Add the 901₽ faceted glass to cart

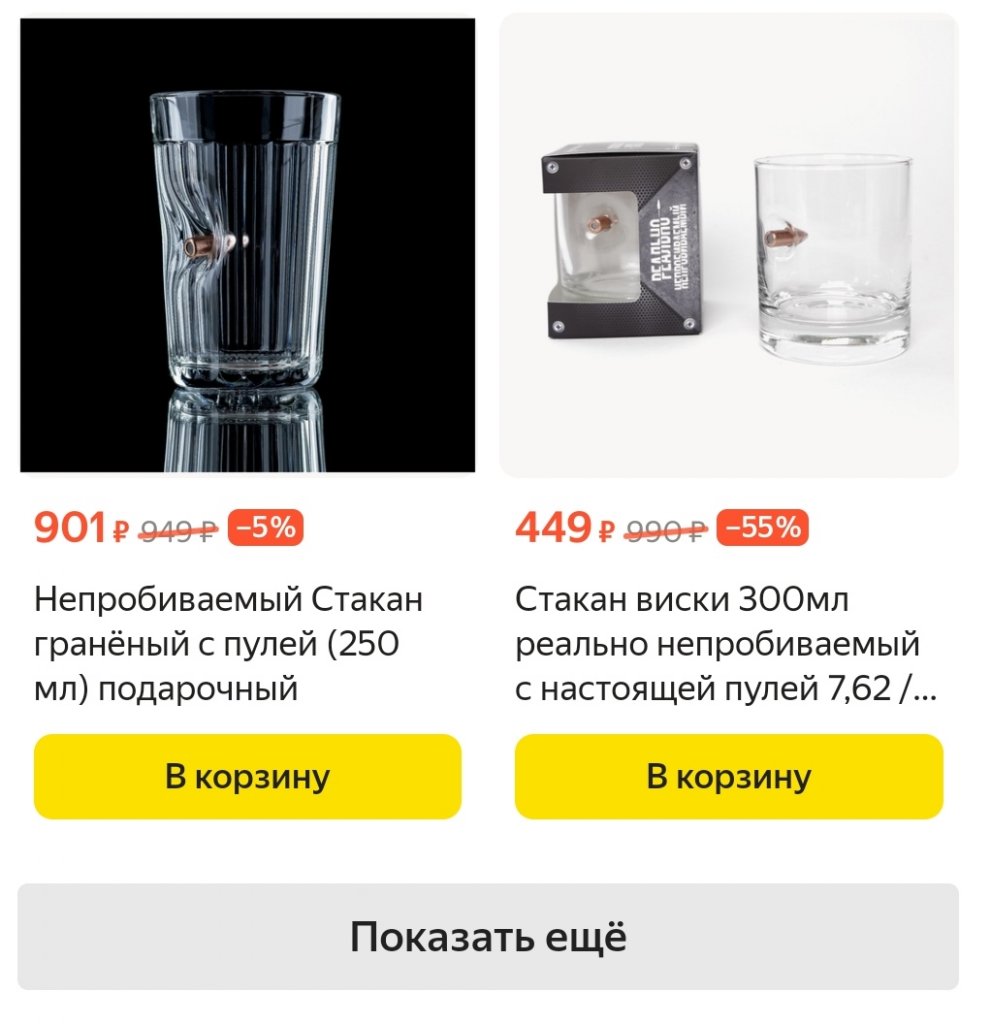pyautogui.click(x=247, y=776)
